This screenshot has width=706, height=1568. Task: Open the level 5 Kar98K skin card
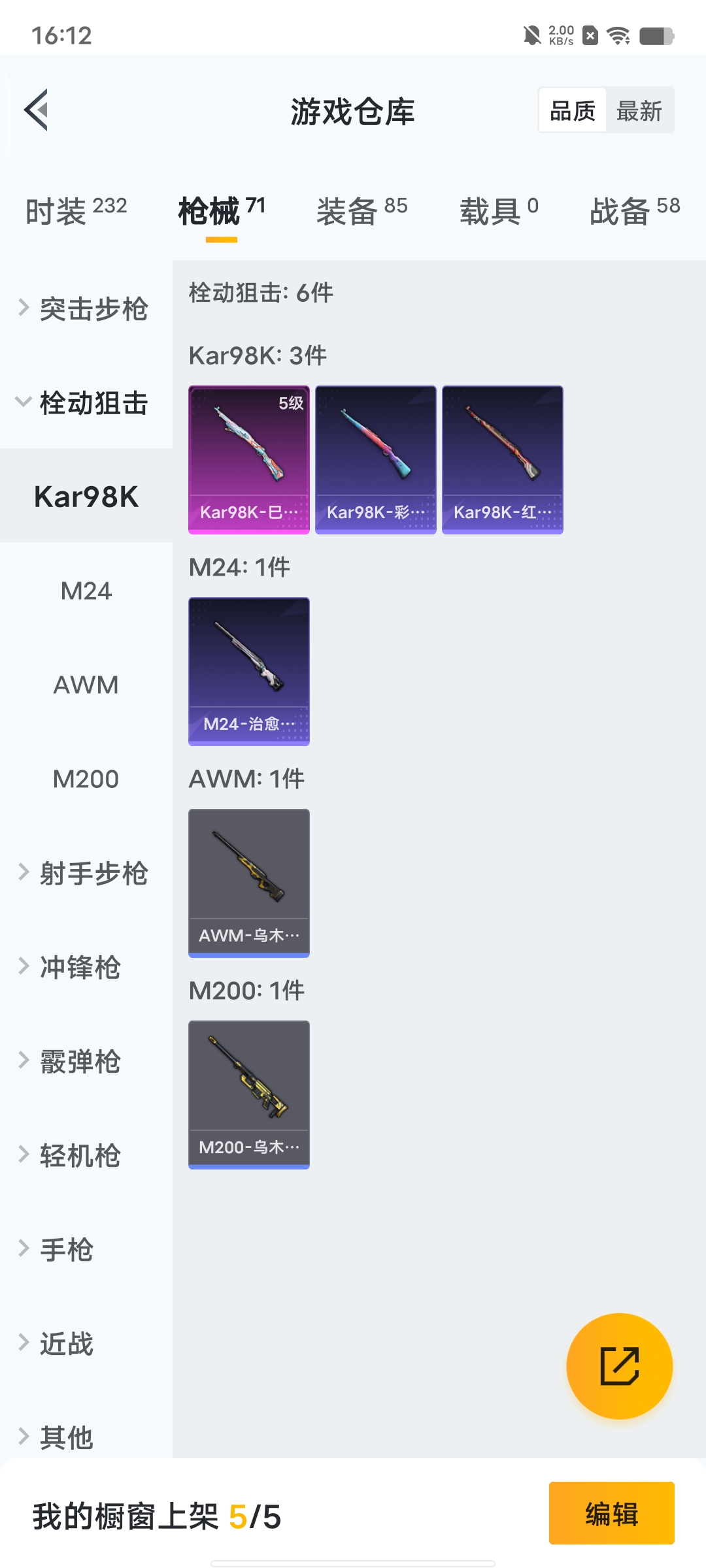click(248, 459)
